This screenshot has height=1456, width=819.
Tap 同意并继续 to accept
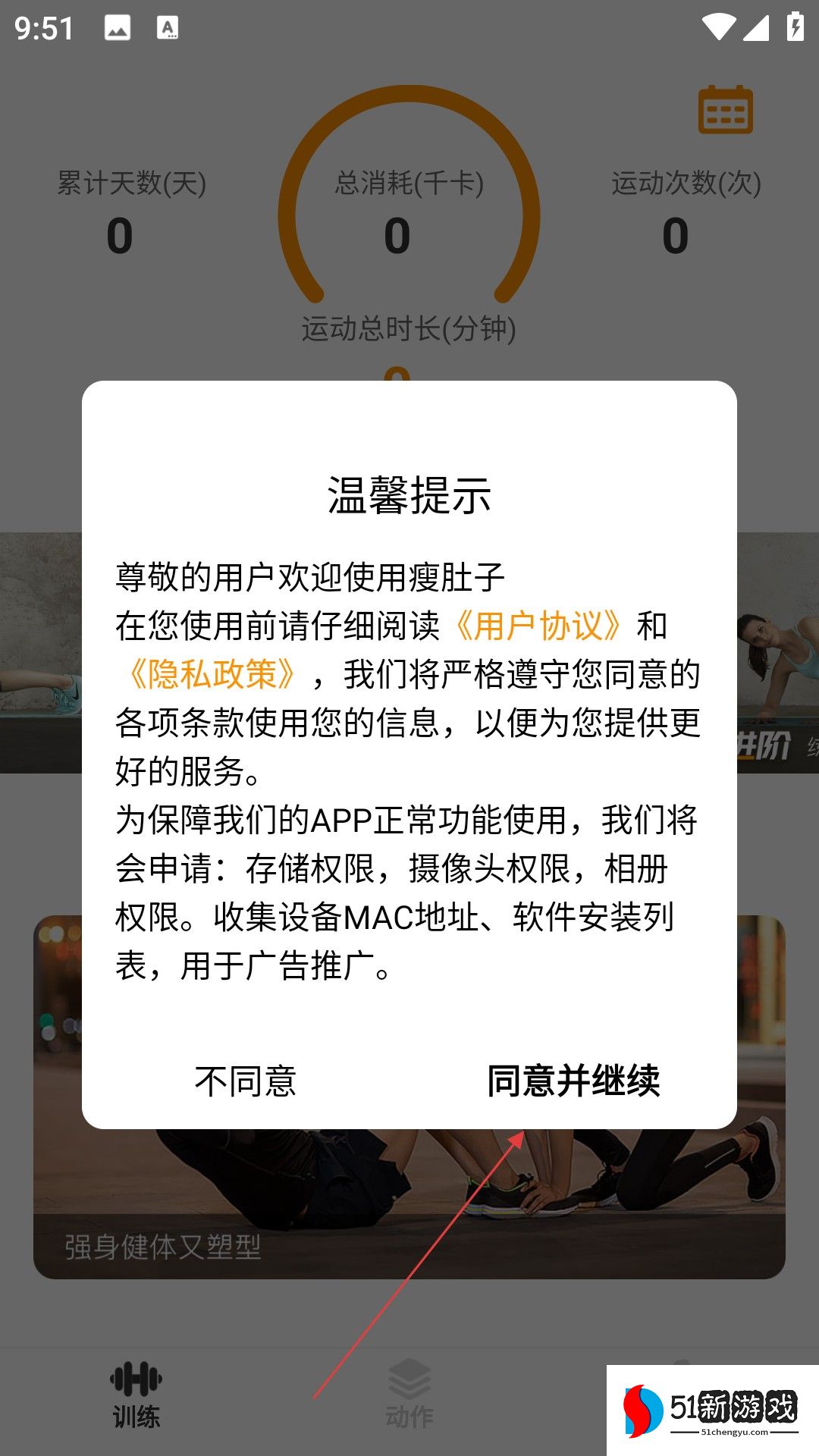(573, 1081)
